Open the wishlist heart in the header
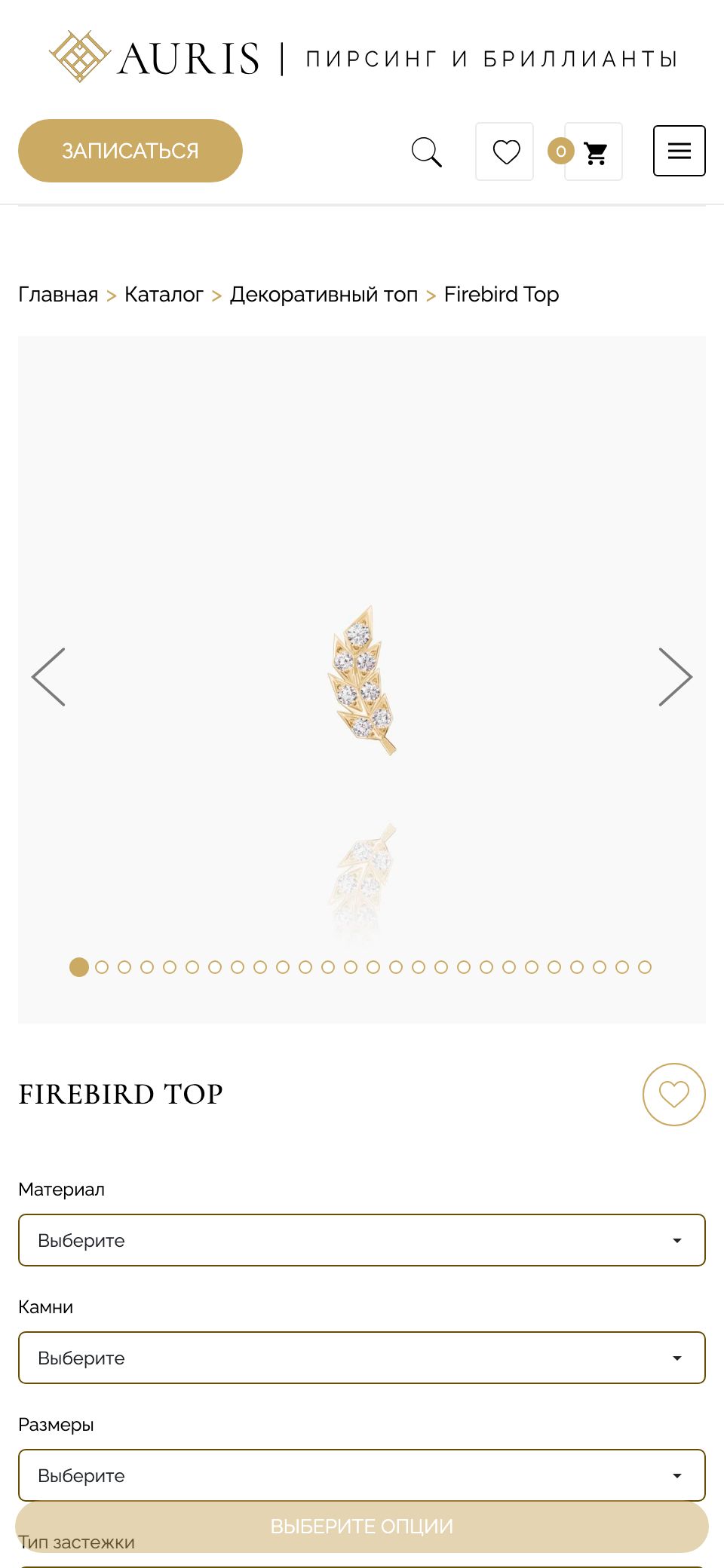Screen dimensions: 724x1568 pyautogui.click(x=505, y=152)
